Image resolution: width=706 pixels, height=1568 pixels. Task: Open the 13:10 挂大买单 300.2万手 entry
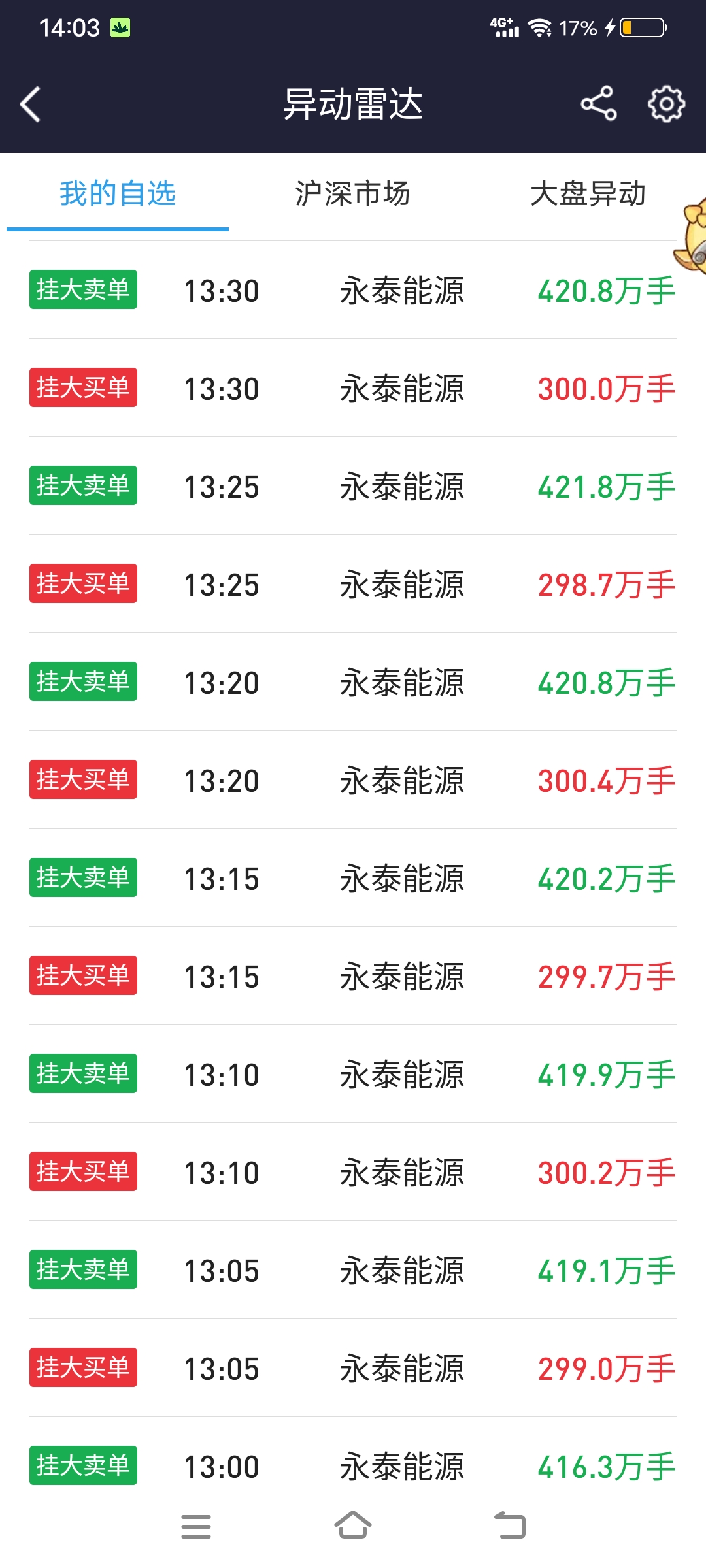(x=353, y=1172)
